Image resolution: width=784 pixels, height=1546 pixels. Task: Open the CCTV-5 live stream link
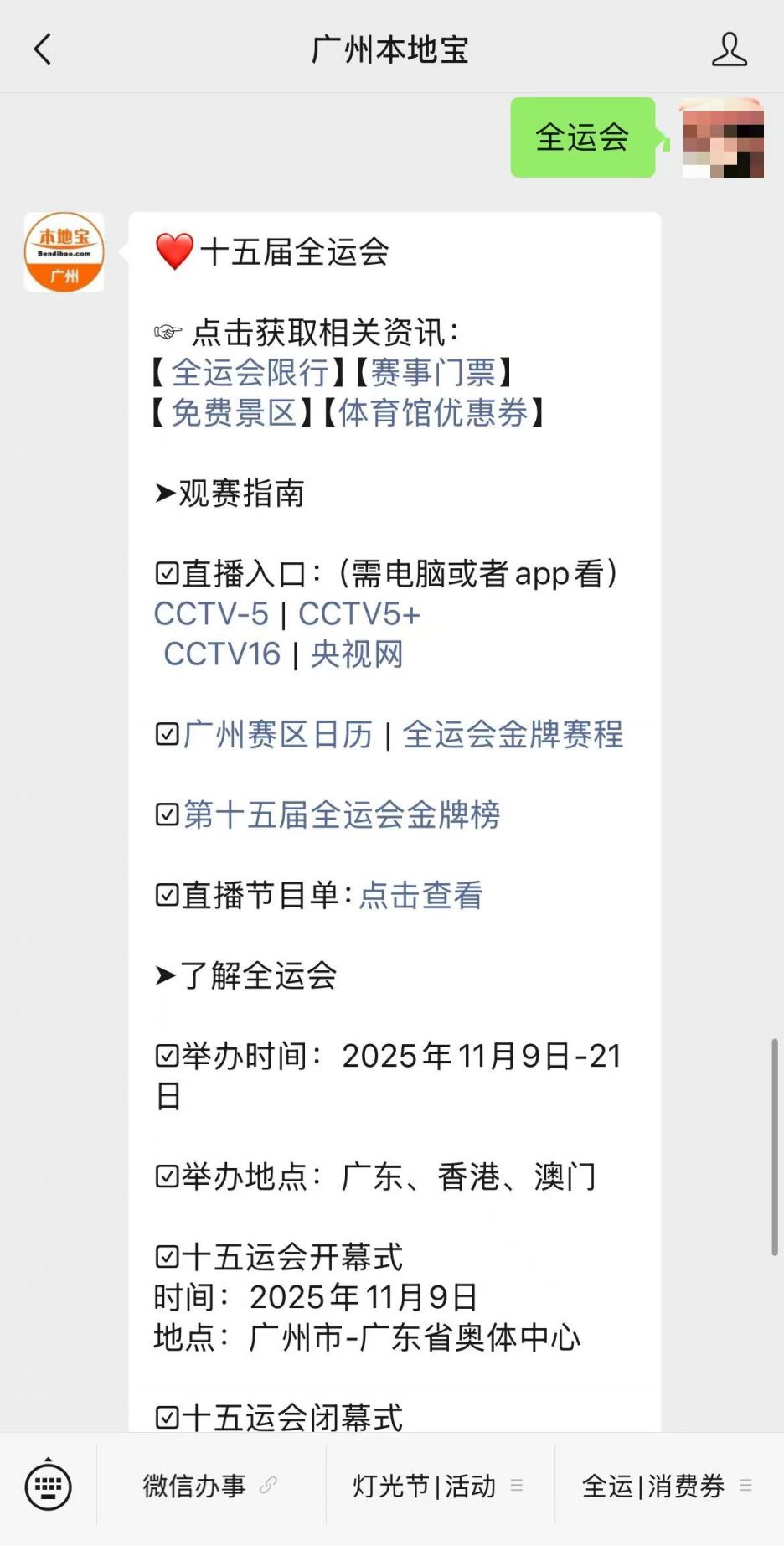pos(211,613)
